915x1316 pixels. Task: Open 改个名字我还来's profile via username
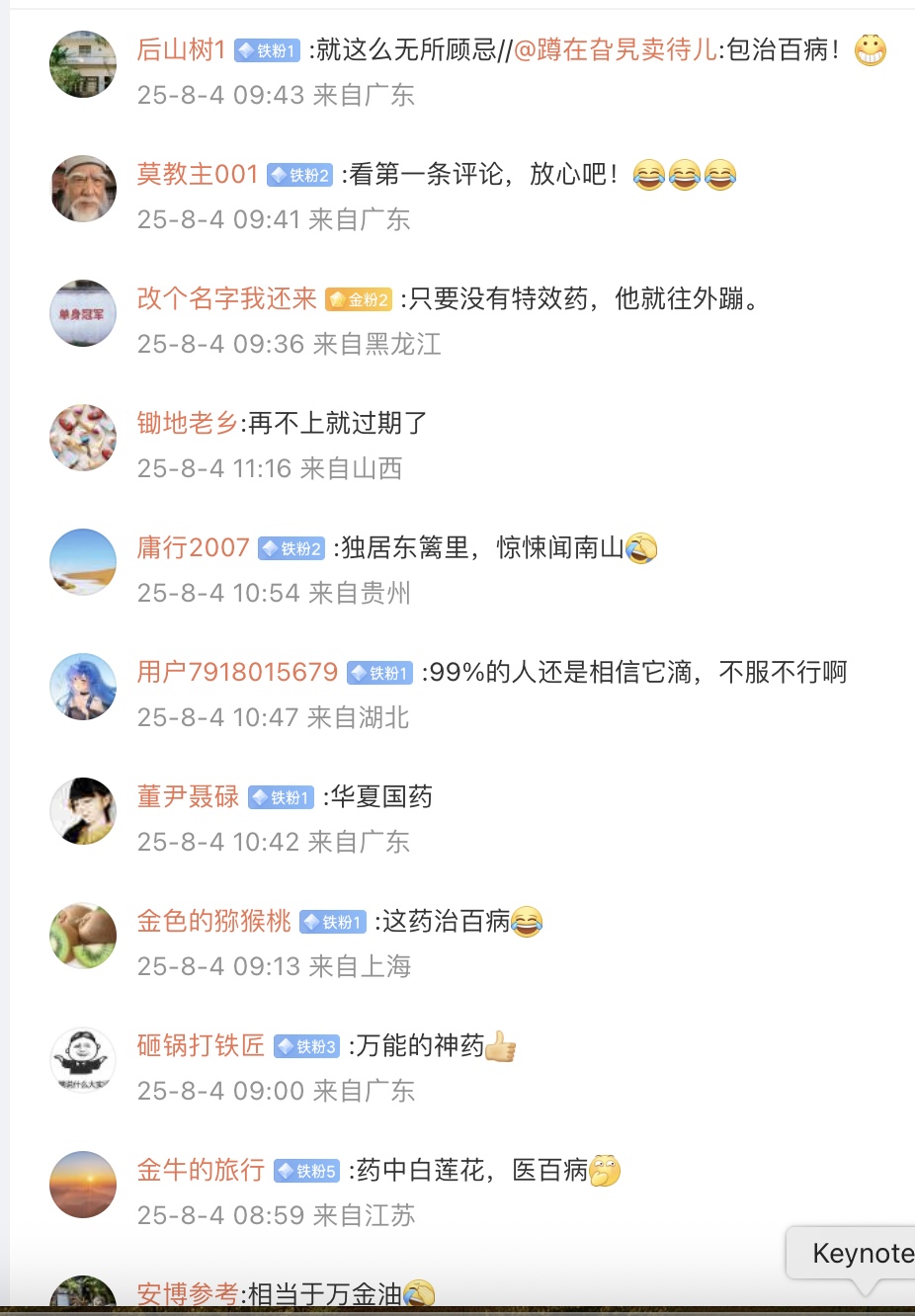point(226,298)
